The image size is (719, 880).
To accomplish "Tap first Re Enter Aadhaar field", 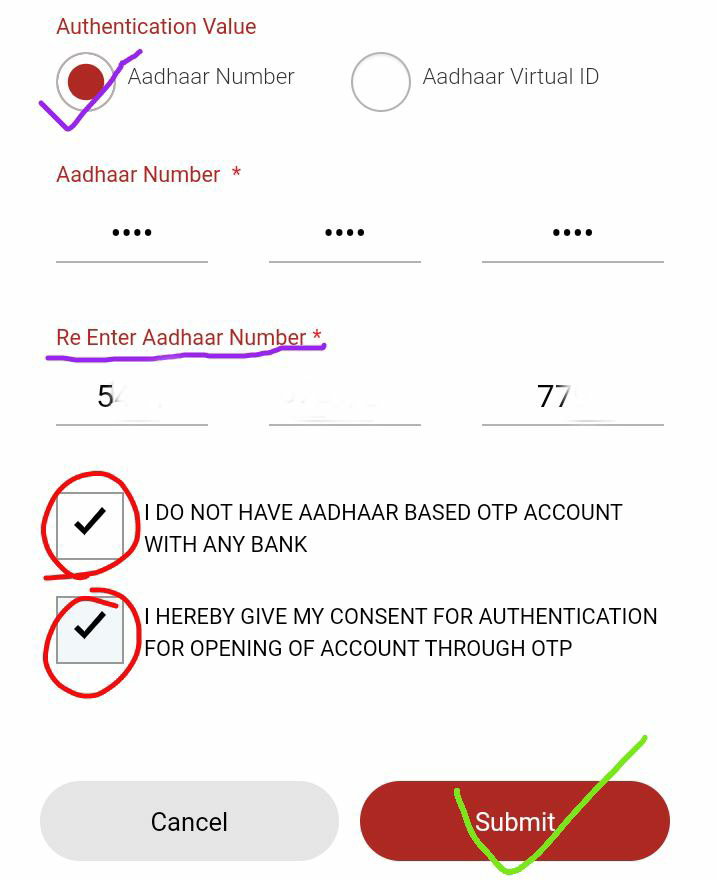I will (132, 398).
